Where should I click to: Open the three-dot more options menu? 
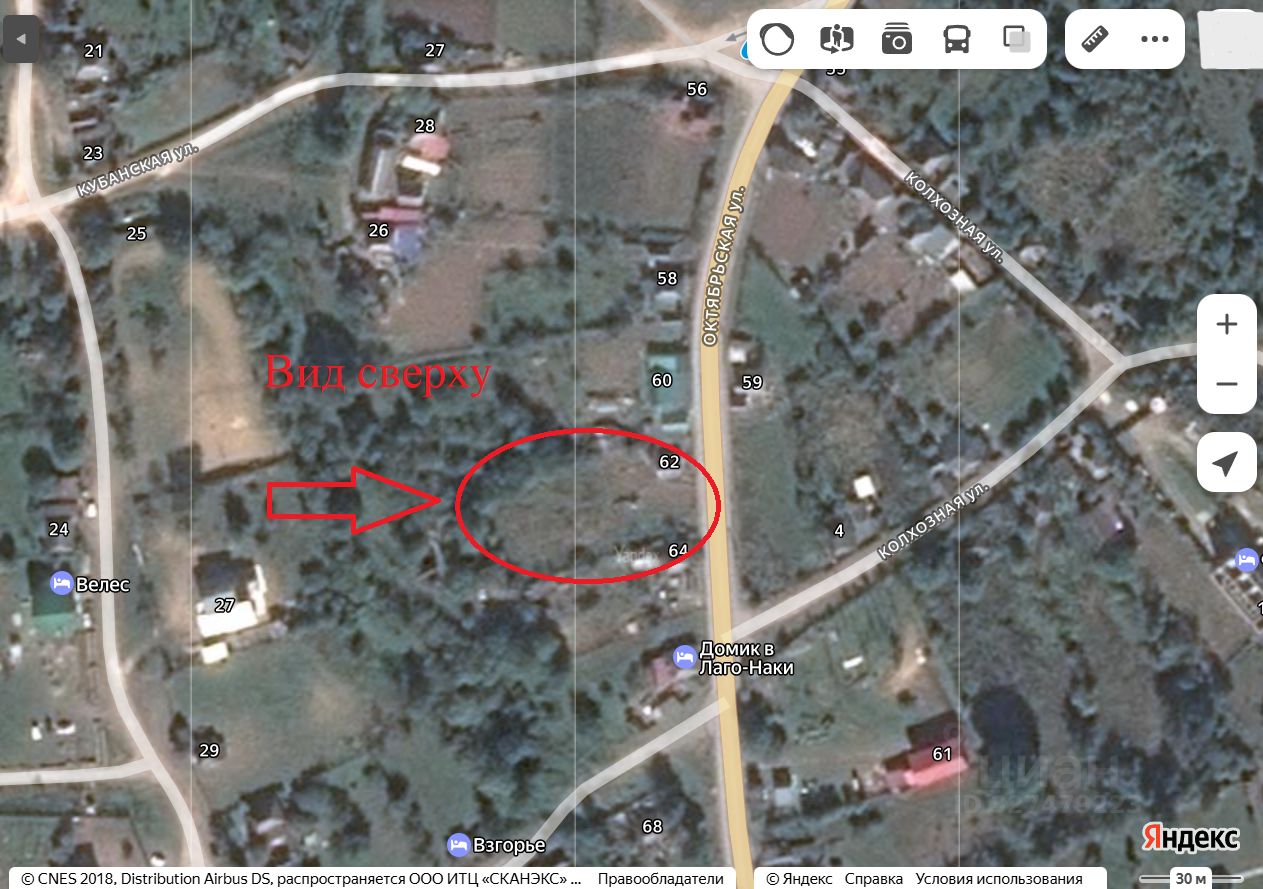coord(1154,40)
